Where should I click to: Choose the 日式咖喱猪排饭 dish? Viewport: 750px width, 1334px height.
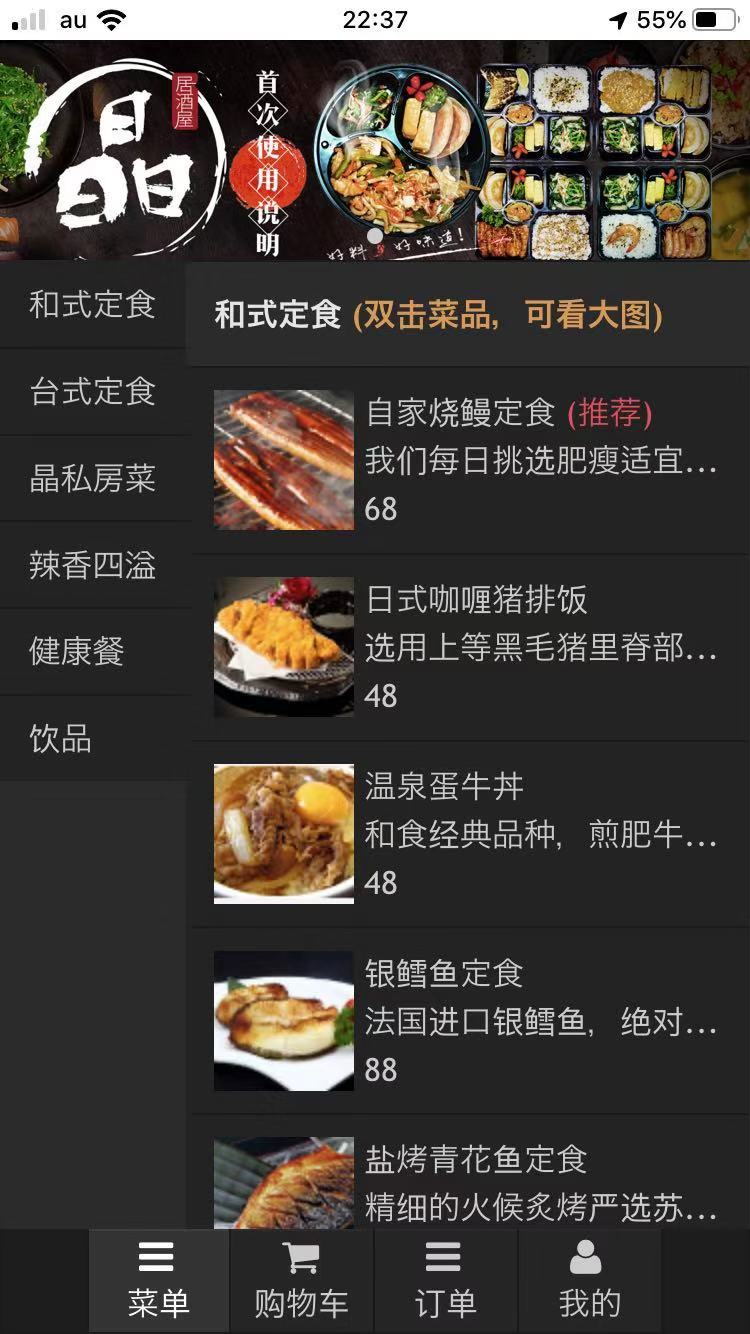(467, 647)
